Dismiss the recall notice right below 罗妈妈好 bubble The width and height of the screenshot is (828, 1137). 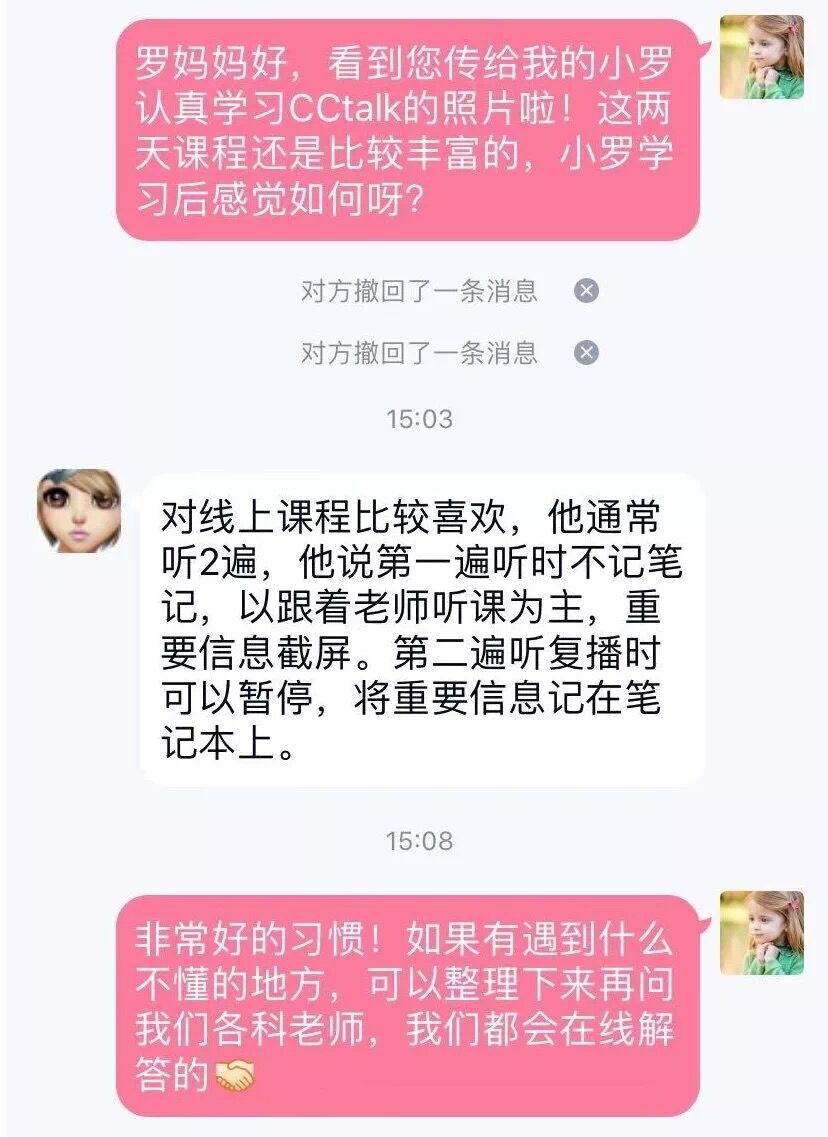(587, 291)
